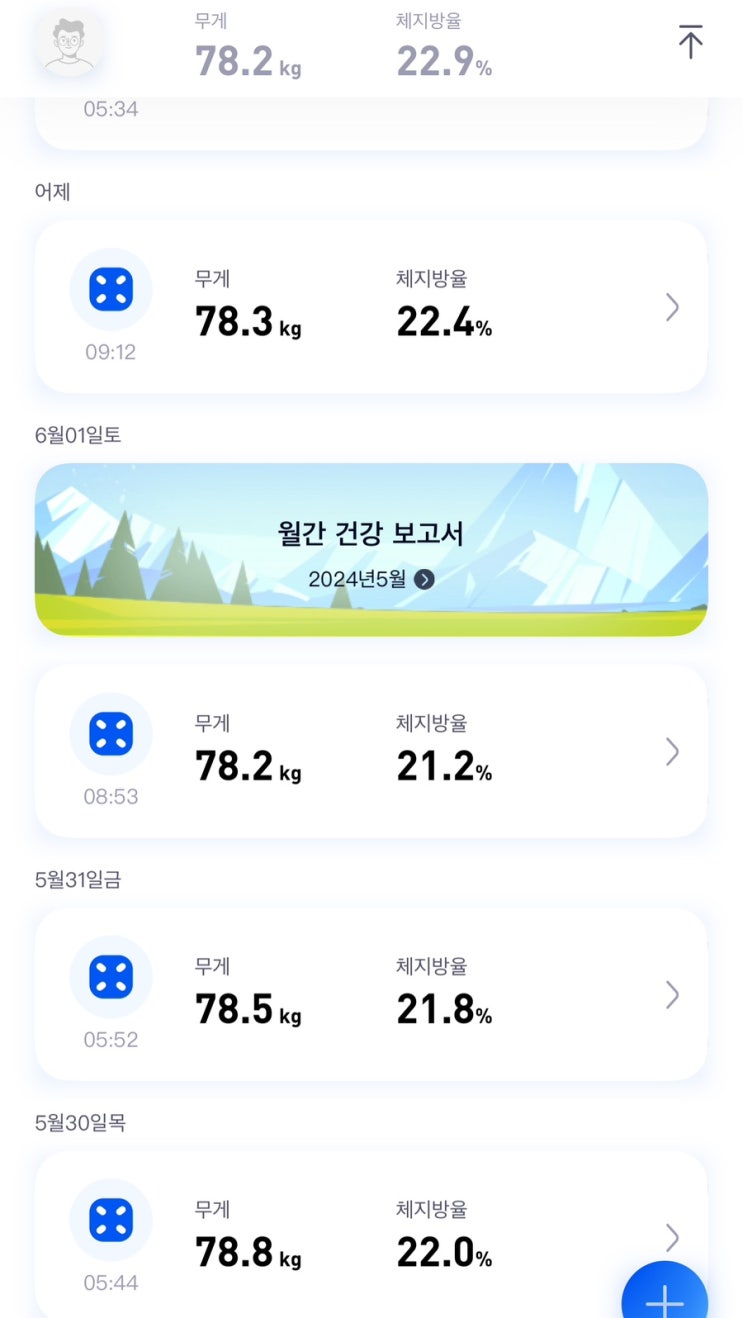View the May 30 record of 78.8 kg
Image resolution: width=743 pixels, height=1318 pixels.
[x=371, y=1236]
